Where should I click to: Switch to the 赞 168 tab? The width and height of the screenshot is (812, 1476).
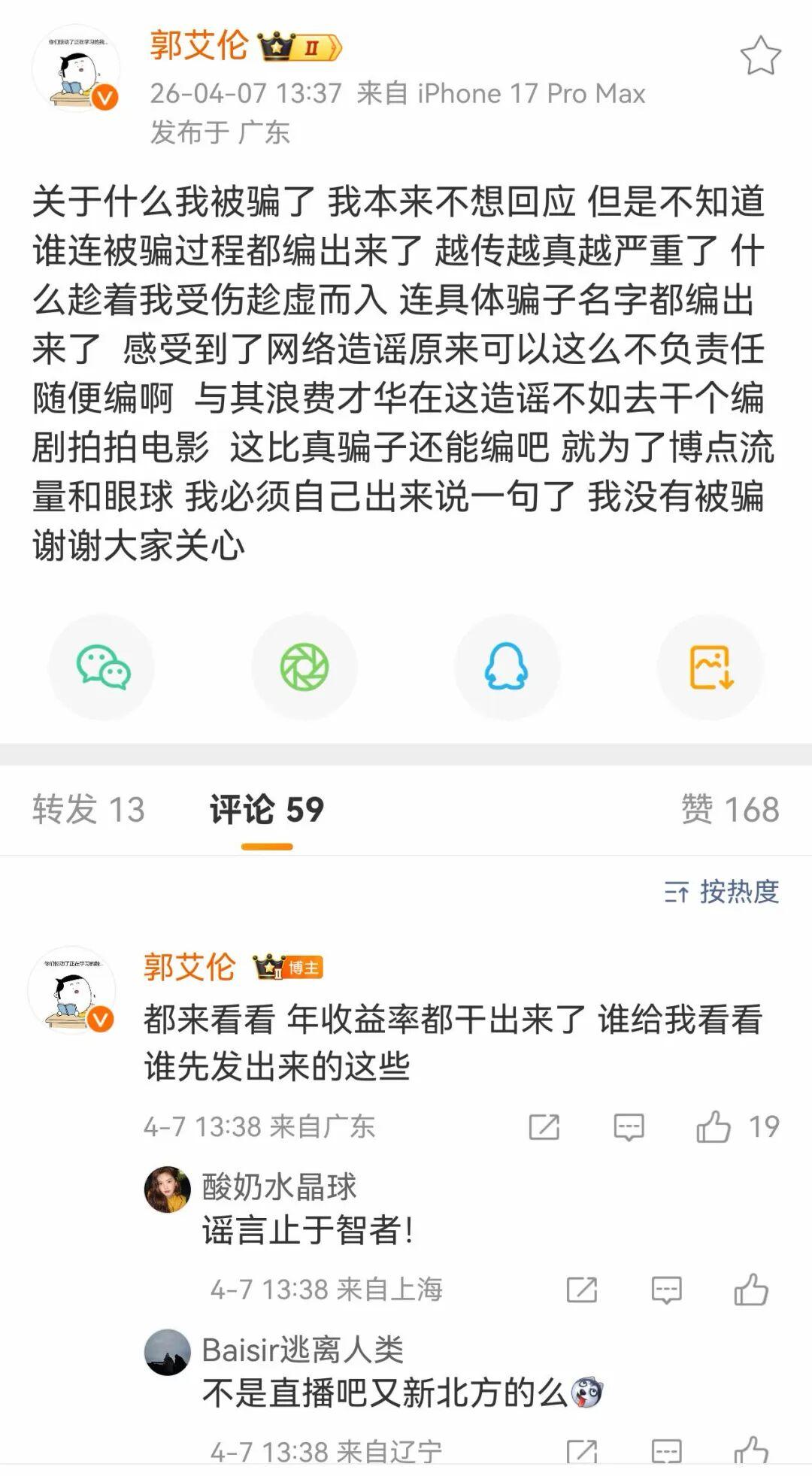click(729, 810)
